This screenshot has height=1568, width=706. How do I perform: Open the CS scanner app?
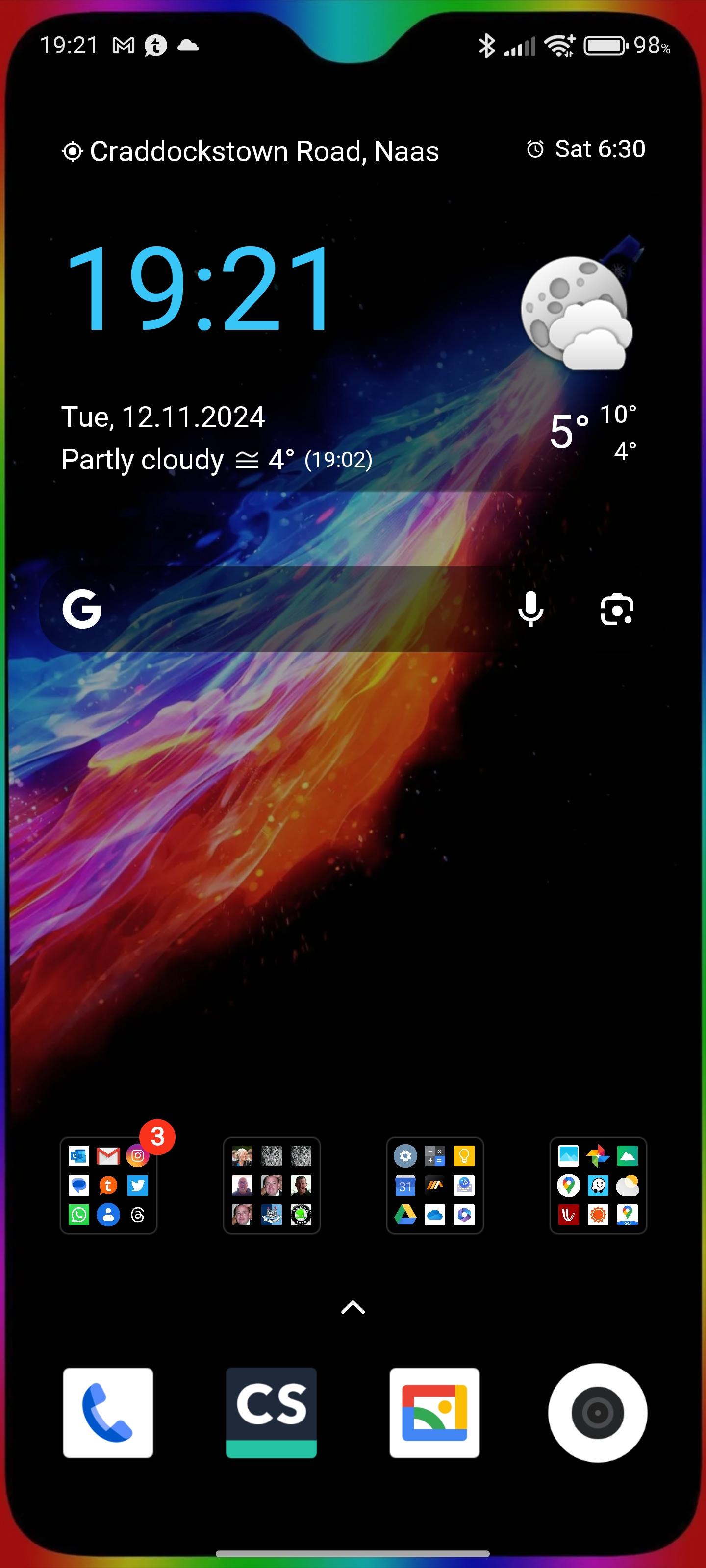pos(272,1412)
